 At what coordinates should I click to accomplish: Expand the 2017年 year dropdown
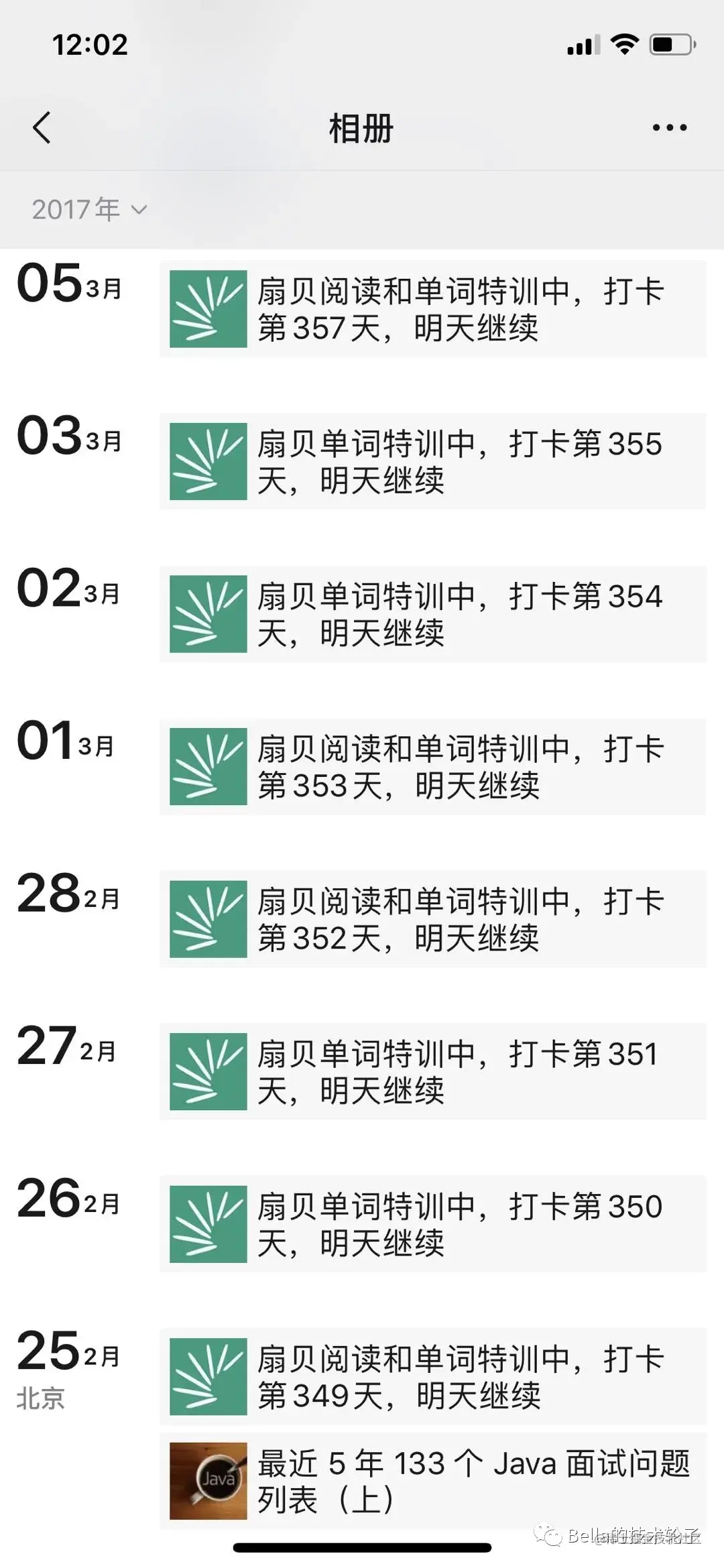[89, 210]
